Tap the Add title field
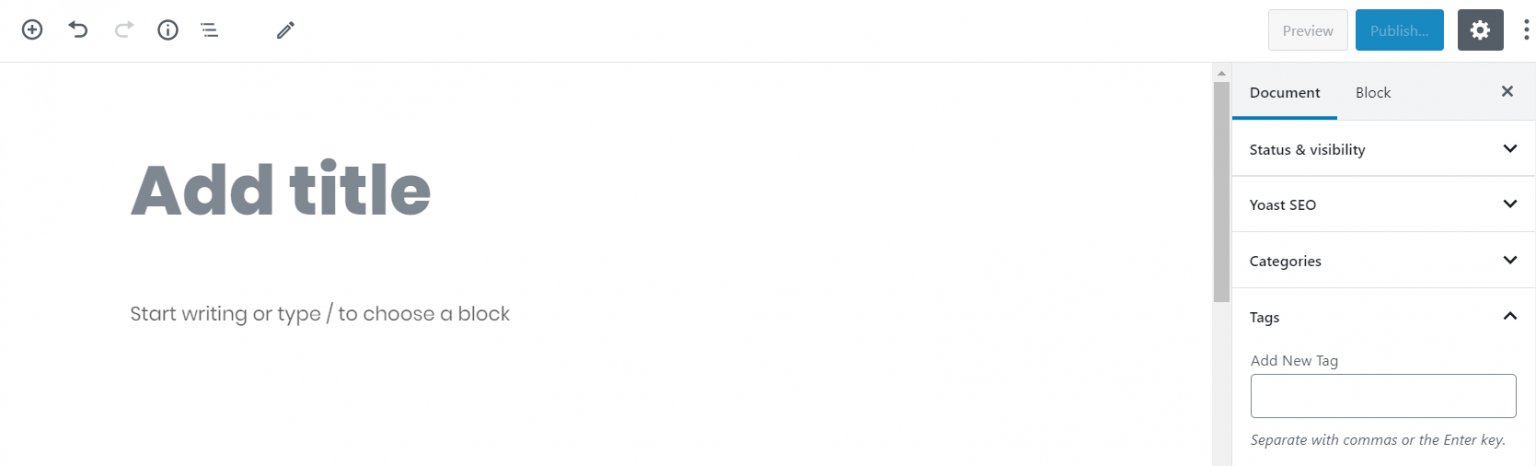Screen dimensions: 1536x466 coord(281,190)
